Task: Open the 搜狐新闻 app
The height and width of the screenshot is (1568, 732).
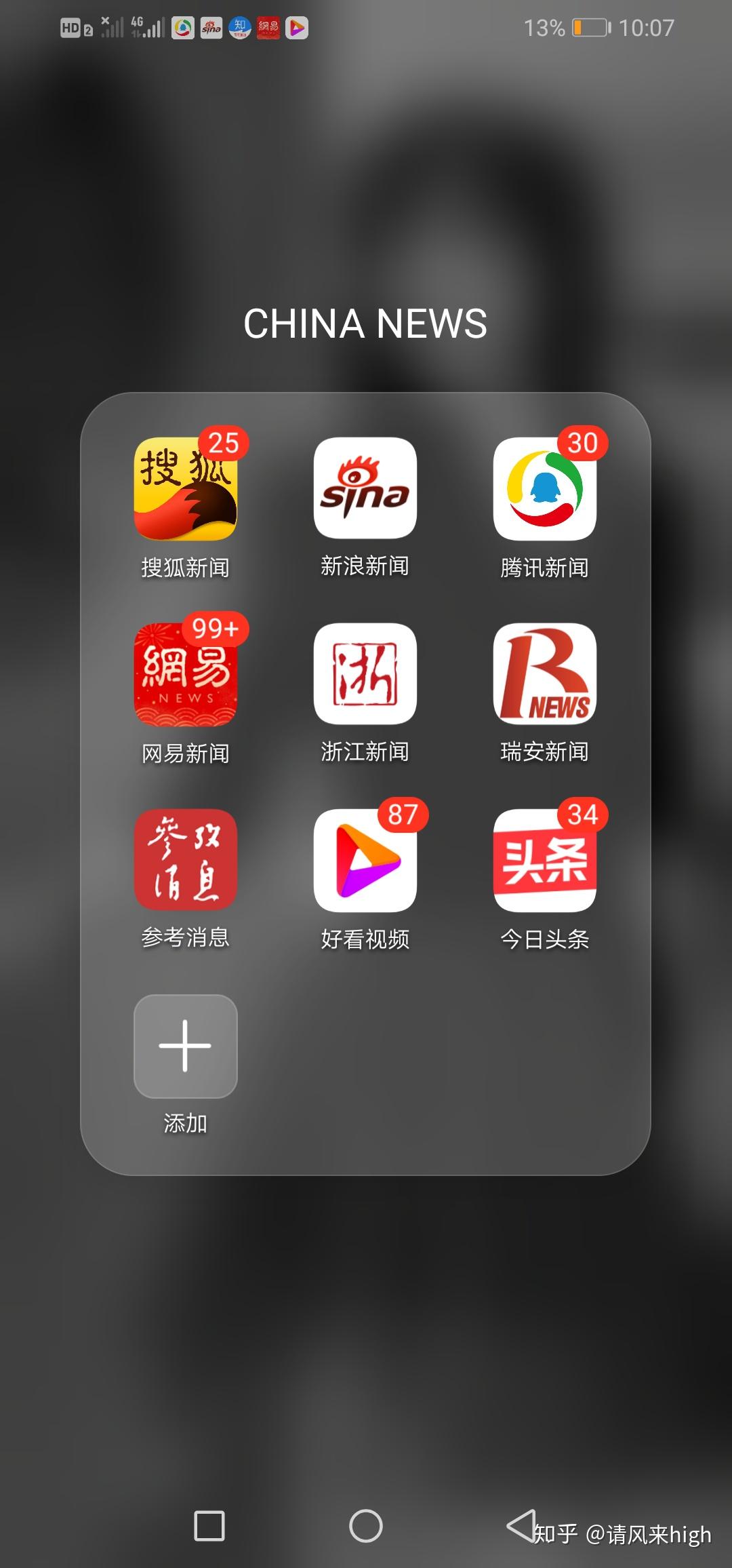Action: point(185,489)
